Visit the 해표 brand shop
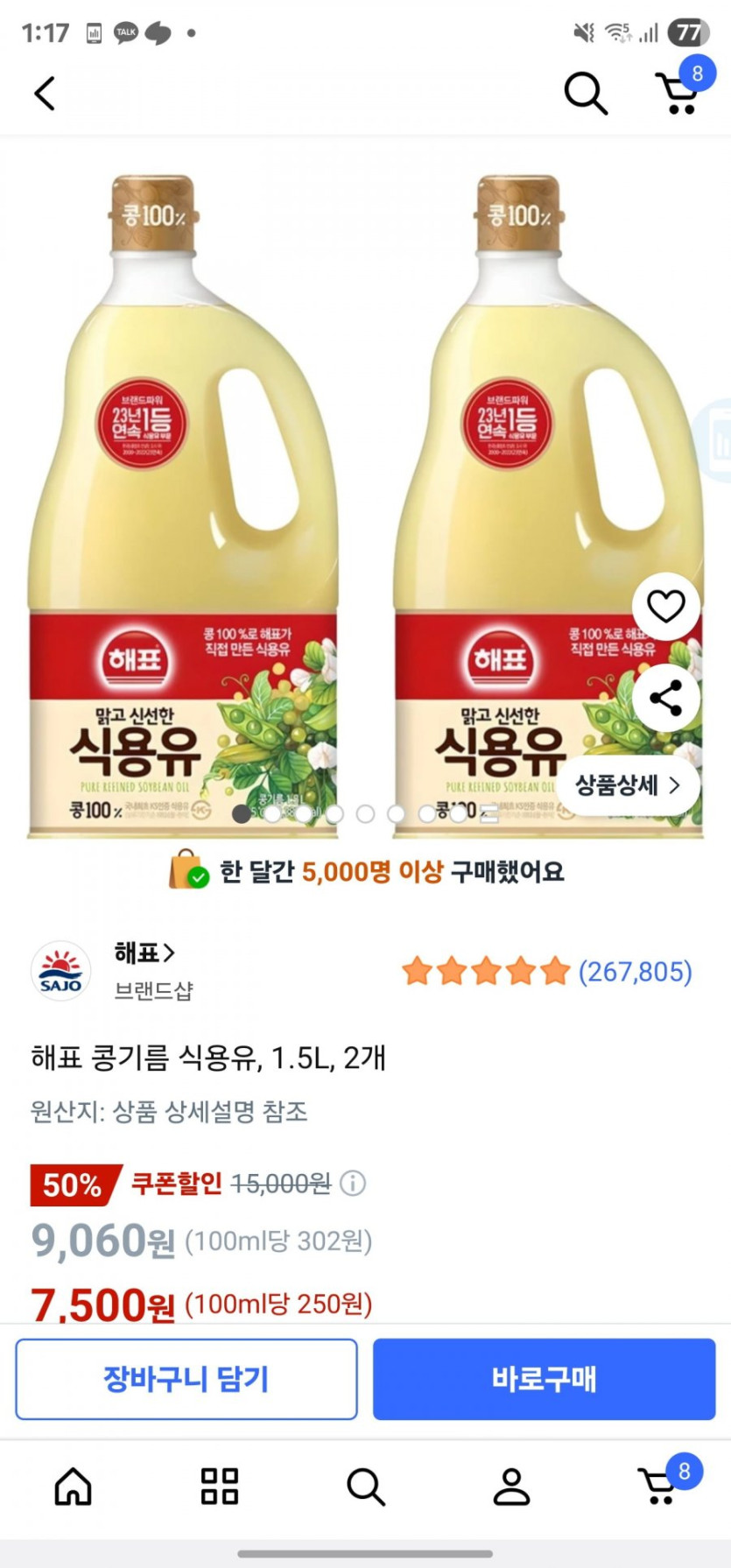 pos(144,953)
